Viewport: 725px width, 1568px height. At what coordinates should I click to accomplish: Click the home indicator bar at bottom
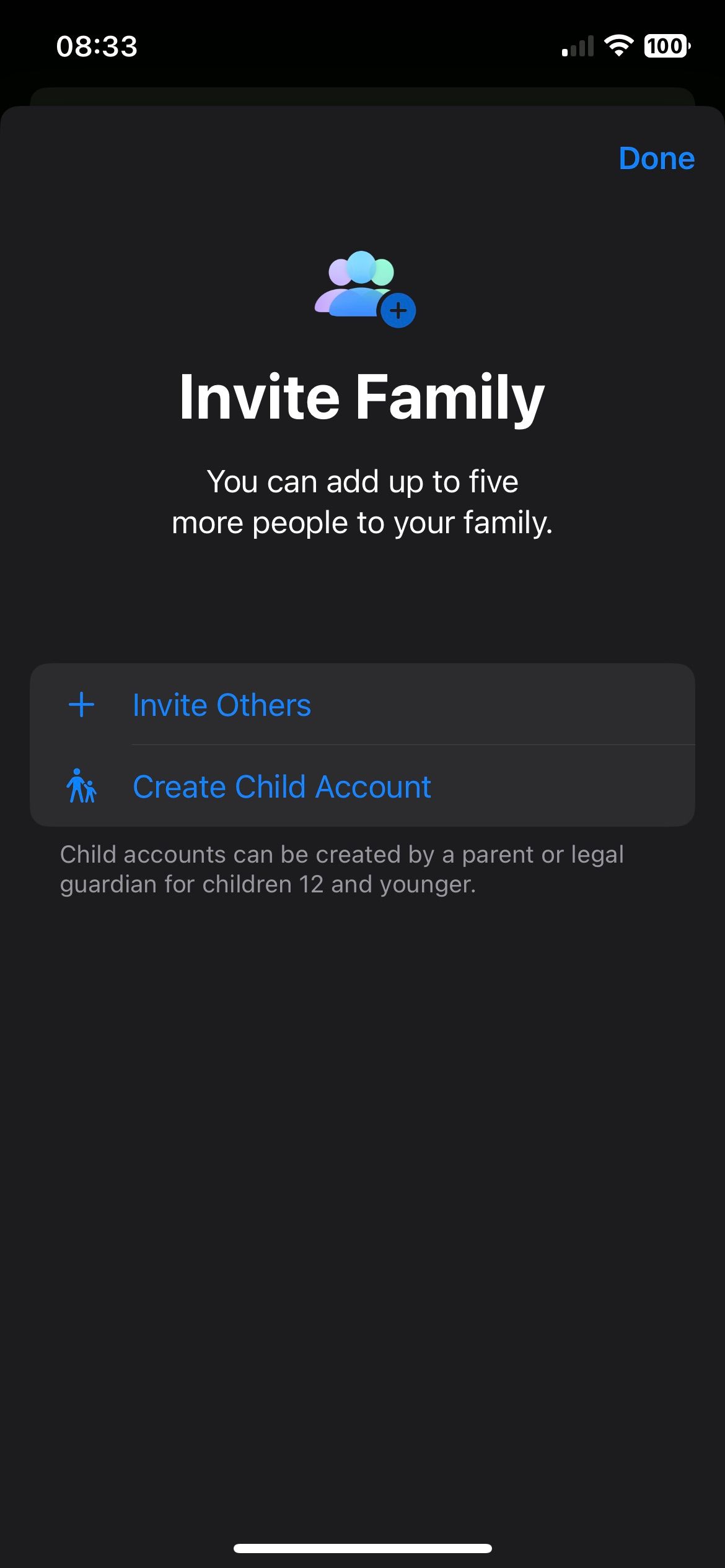click(x=362, y=1547)
